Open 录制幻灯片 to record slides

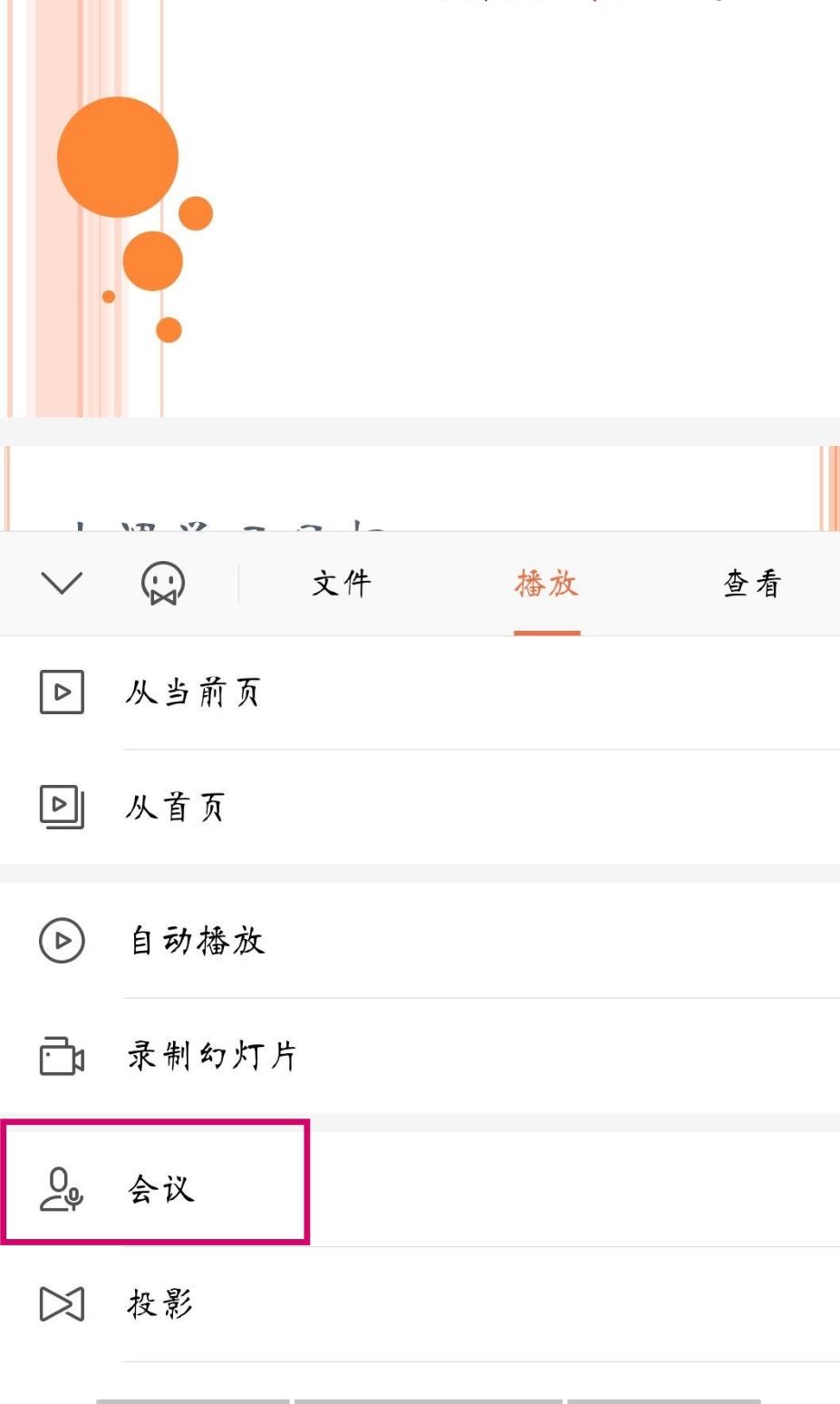click(211, 1056)
